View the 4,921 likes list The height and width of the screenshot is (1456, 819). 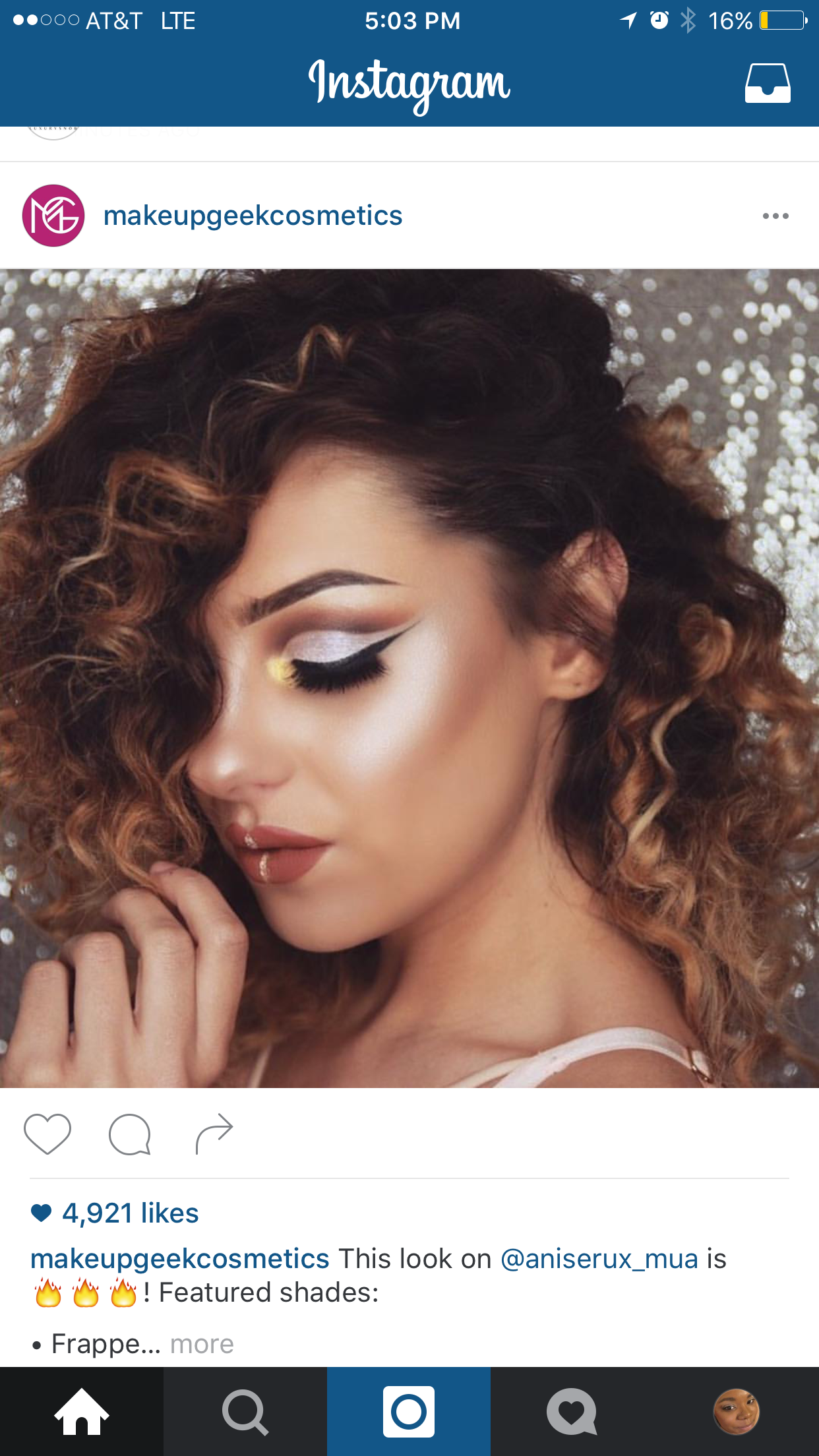[x=130, y=1213]
